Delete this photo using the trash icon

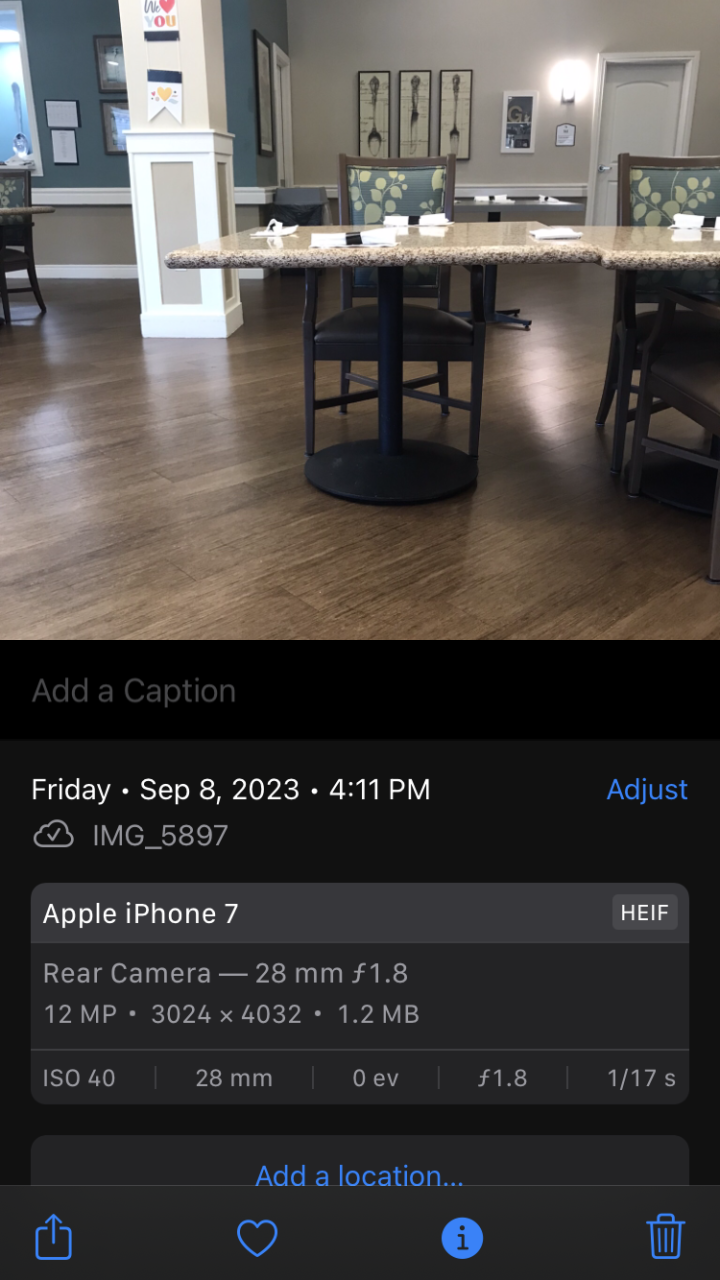pos(665,1238)
